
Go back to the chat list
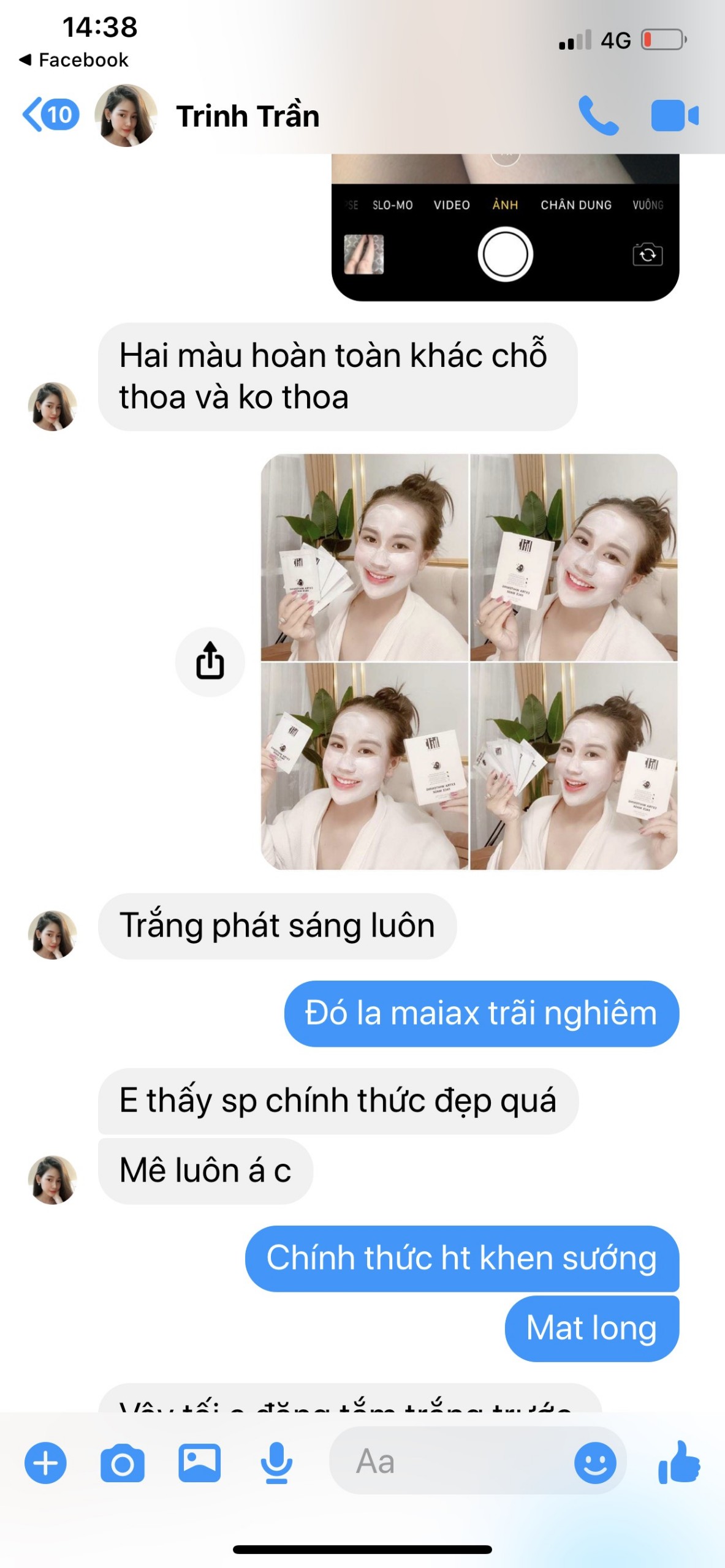click(49, 115)
